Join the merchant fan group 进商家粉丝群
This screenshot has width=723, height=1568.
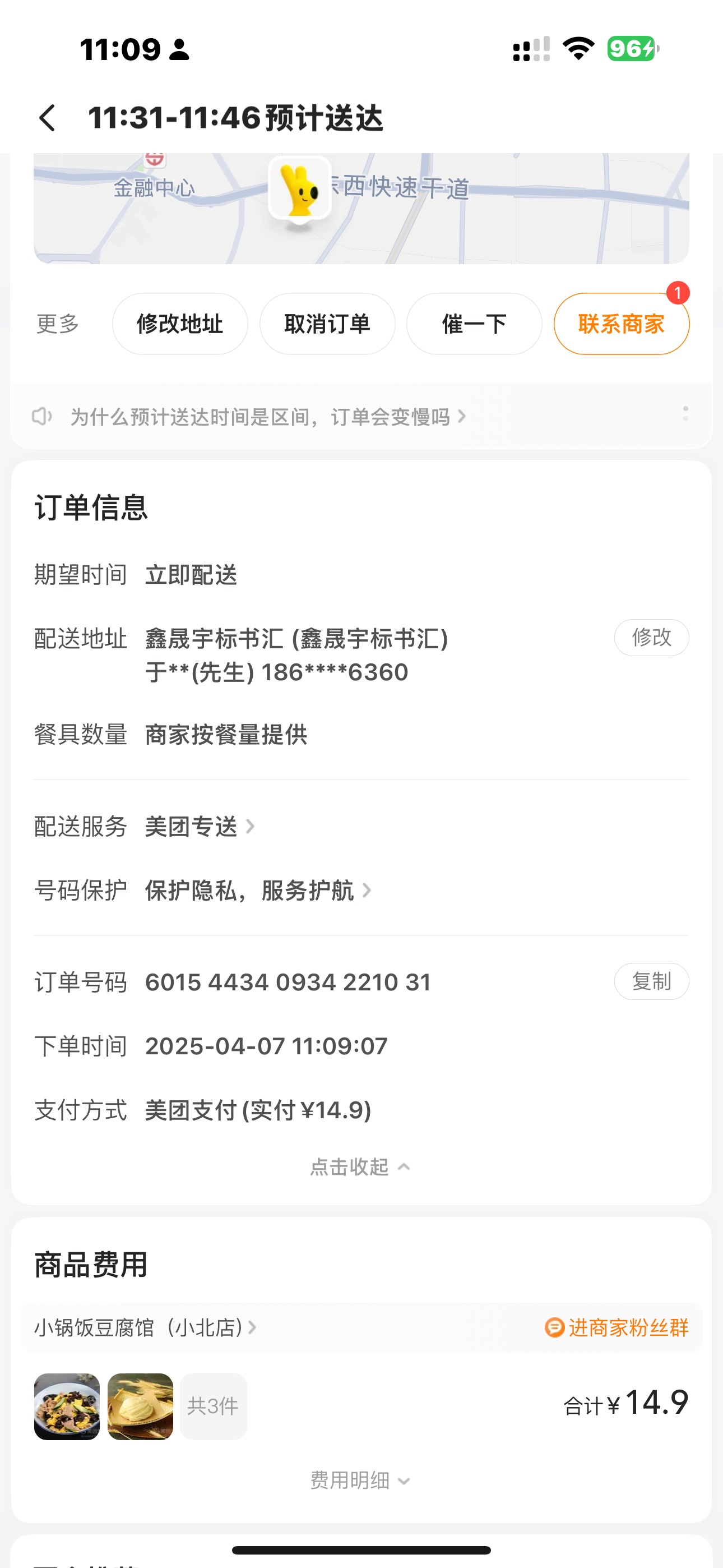pyautogui.click(x=617, y=1327)
